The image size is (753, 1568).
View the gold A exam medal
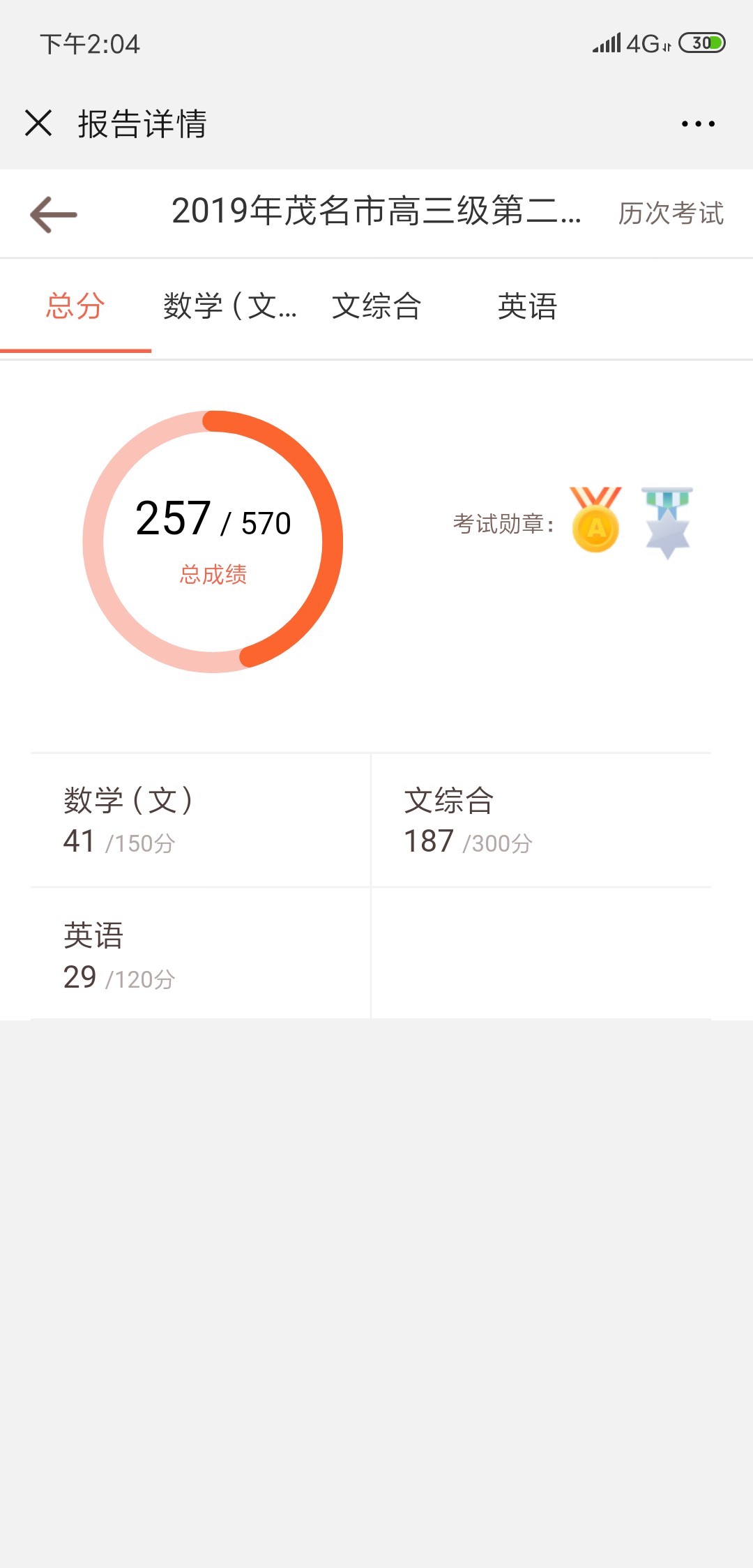[595, 520]
